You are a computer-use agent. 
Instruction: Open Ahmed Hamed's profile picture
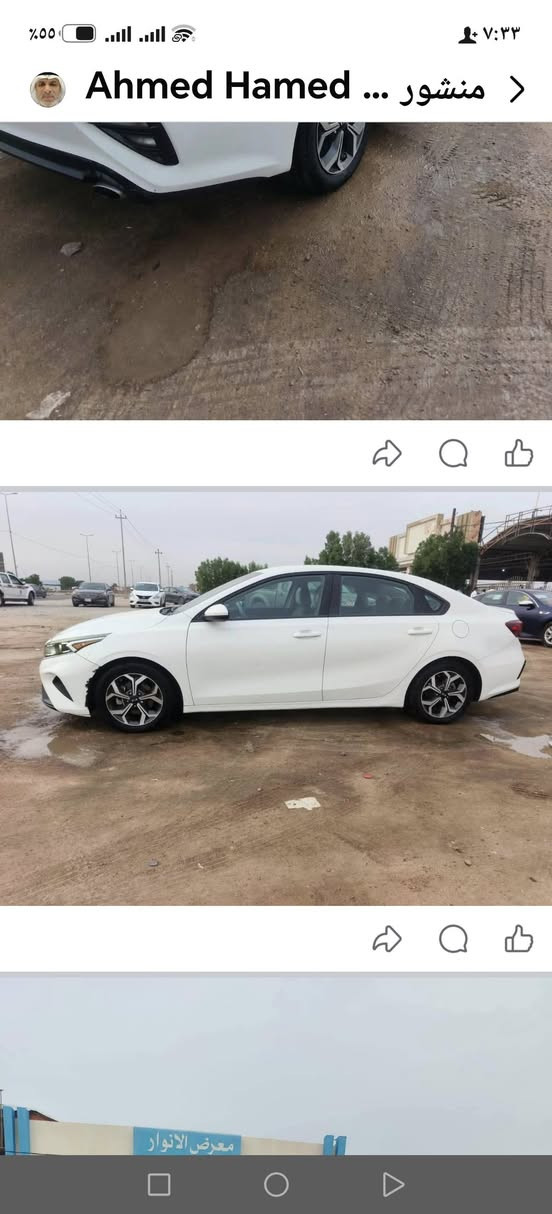47,89
